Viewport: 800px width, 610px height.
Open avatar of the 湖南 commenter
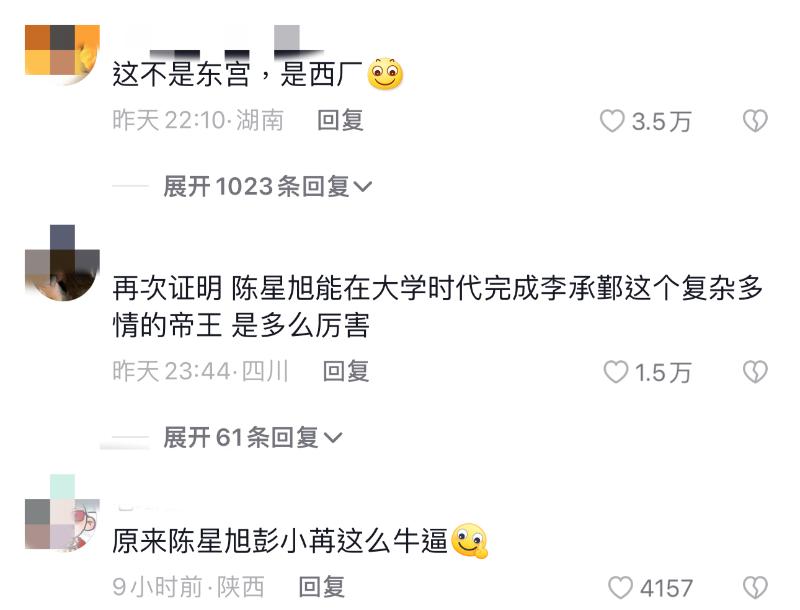tap(61, 55)
